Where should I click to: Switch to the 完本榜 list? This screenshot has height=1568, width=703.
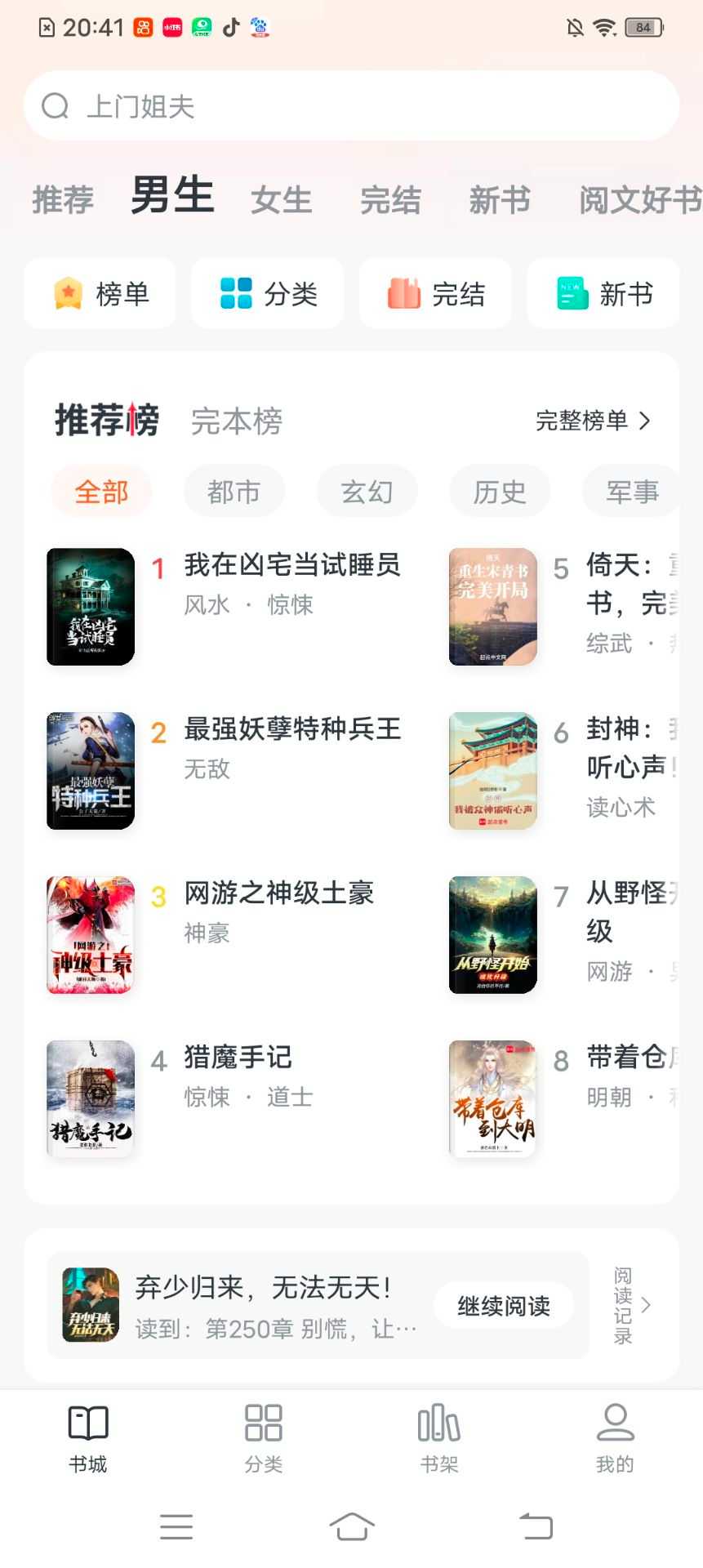coord(237,421)
